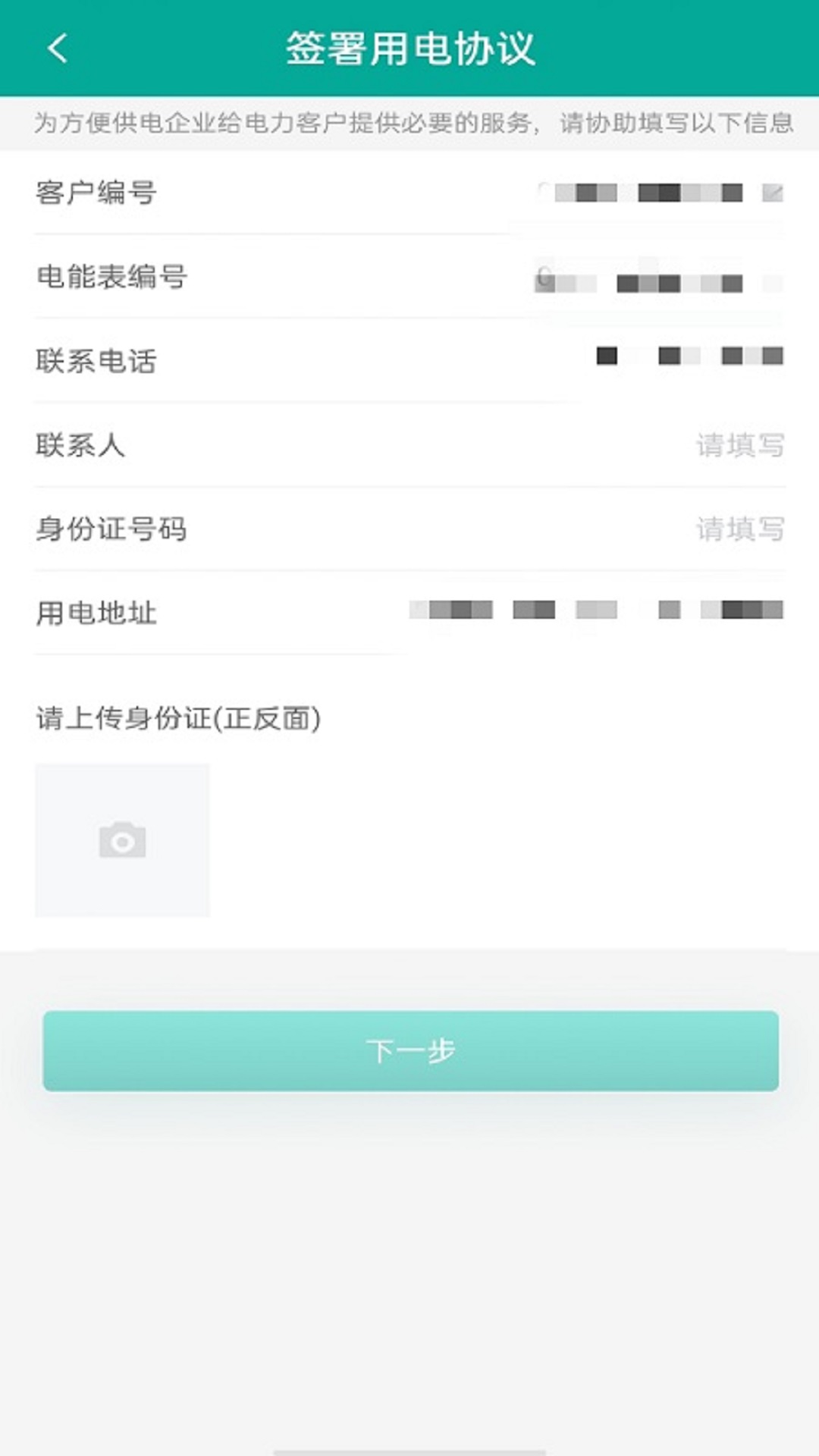
Task: Click the information banner about 供电企业 services
Action: coord(409,121)
